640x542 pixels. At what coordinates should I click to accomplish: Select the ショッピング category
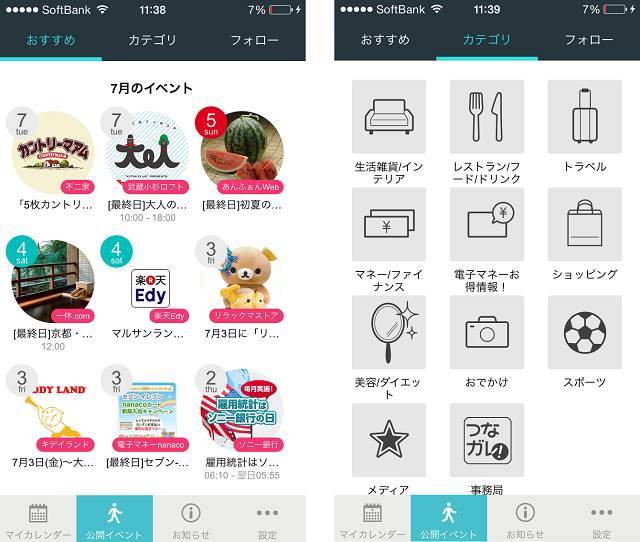click(584, 223)
